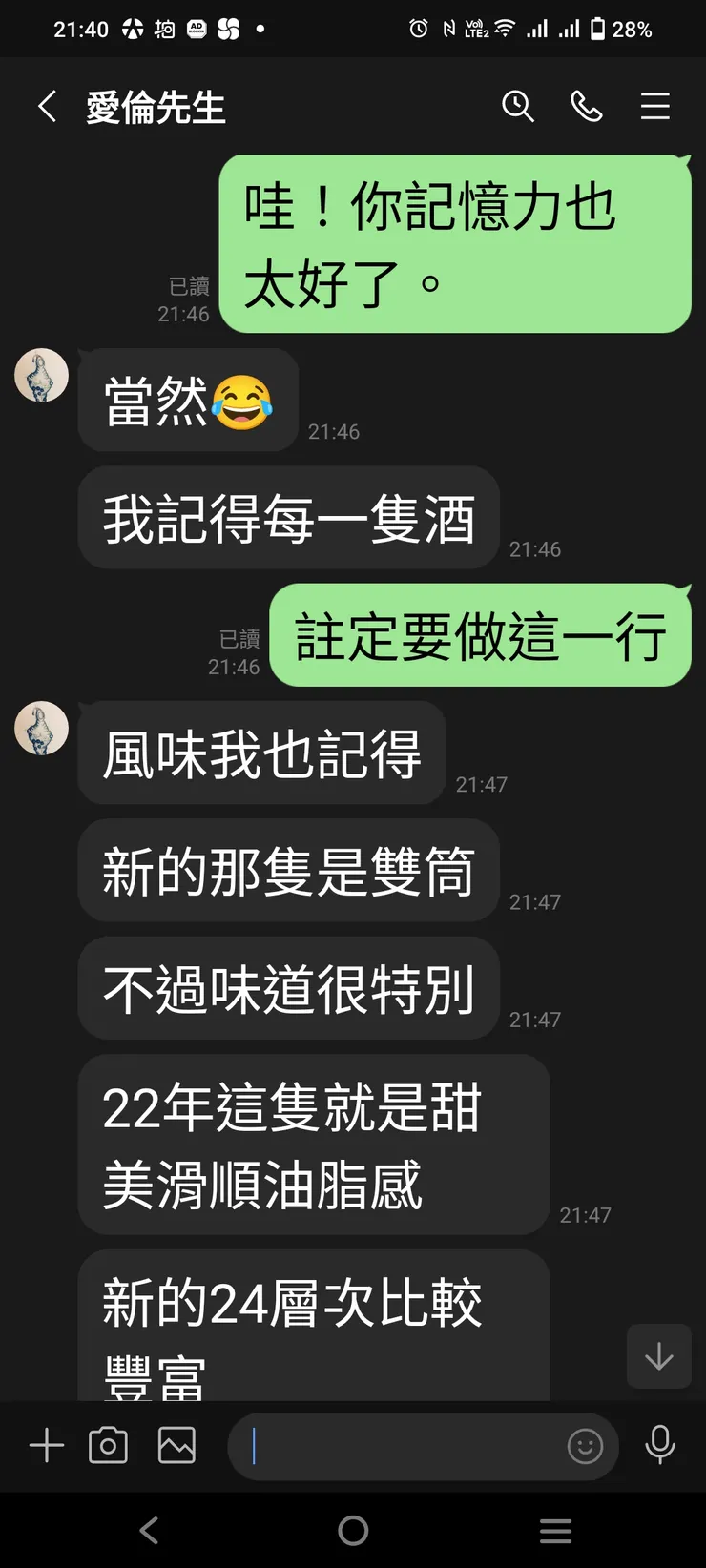Screen dimensions: 706x1568
Task: Open the camera to take a photo
Action: pos(108,1446)
